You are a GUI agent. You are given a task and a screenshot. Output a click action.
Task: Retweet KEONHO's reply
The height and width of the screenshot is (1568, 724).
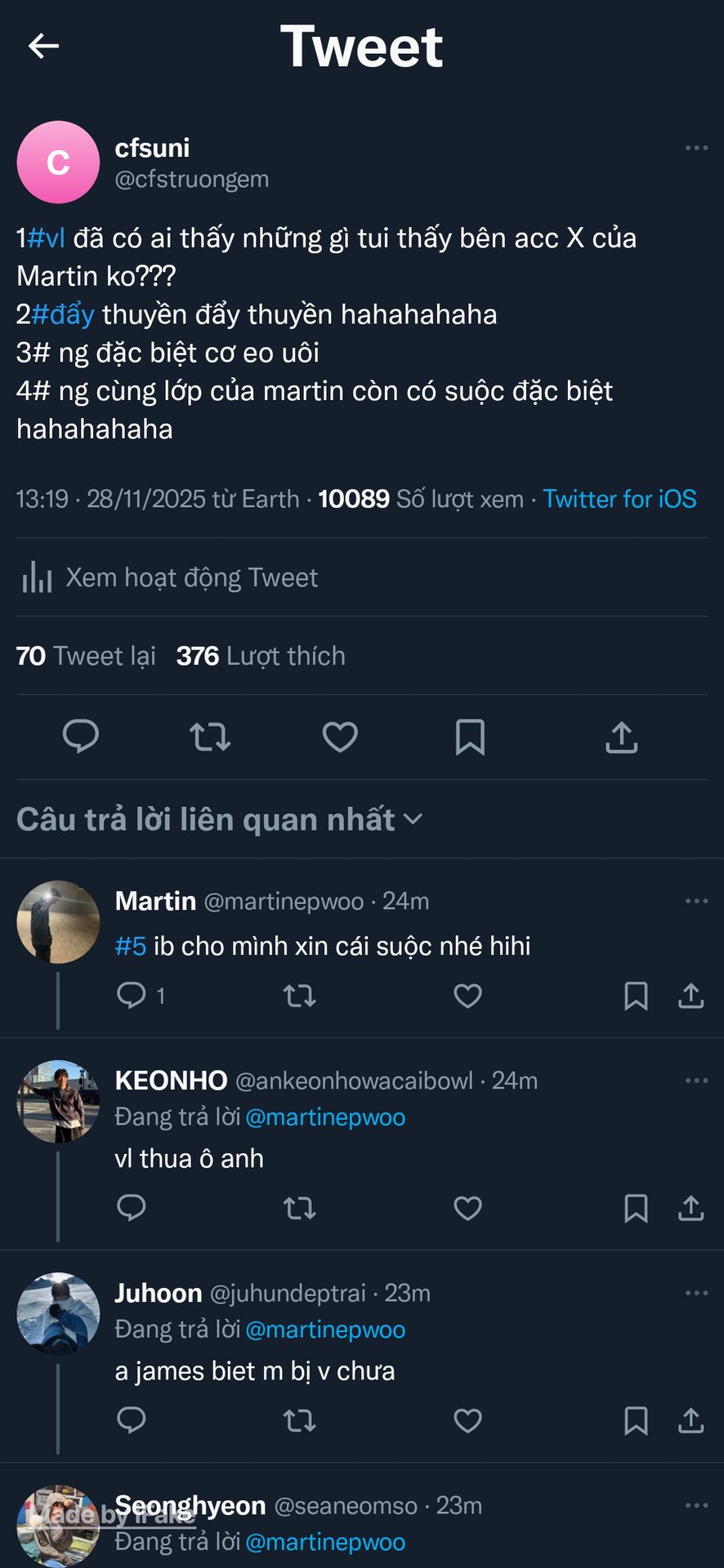(x=299, y=1208)
